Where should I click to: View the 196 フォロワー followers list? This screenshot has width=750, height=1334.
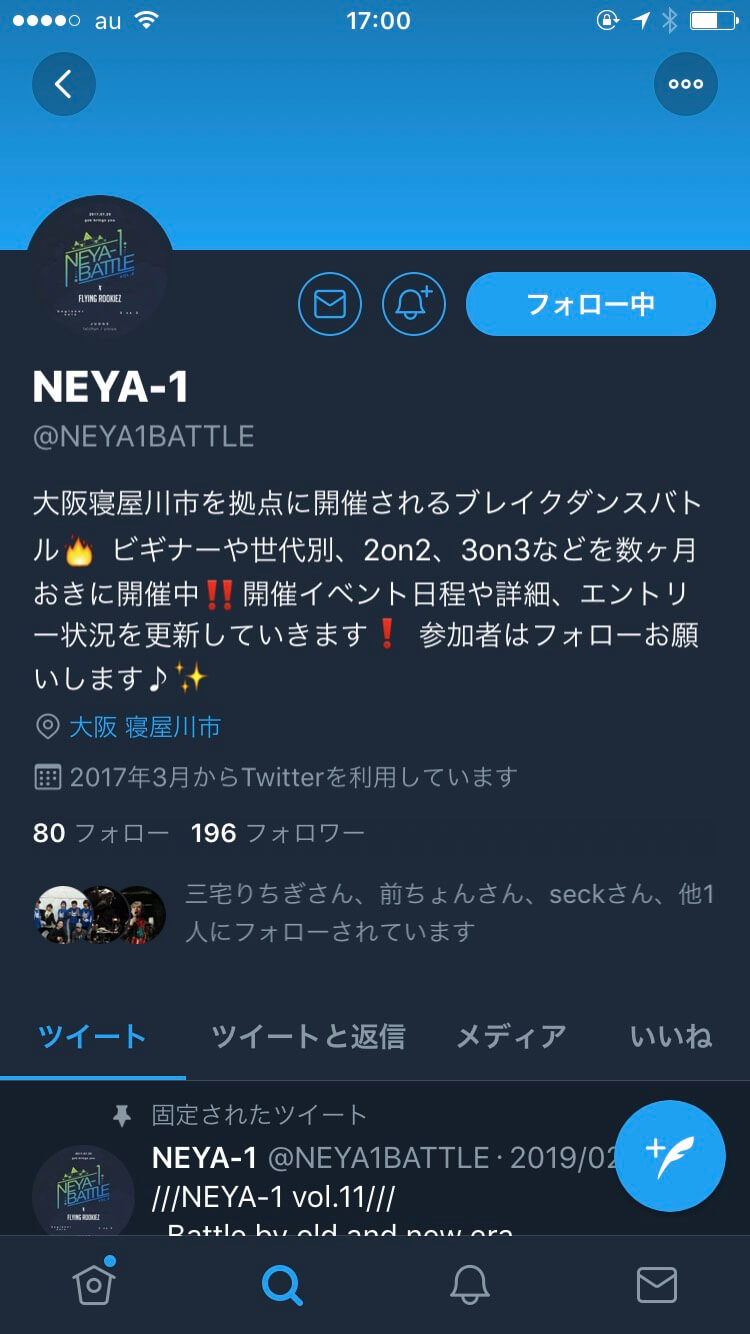(x=277, y=832)
